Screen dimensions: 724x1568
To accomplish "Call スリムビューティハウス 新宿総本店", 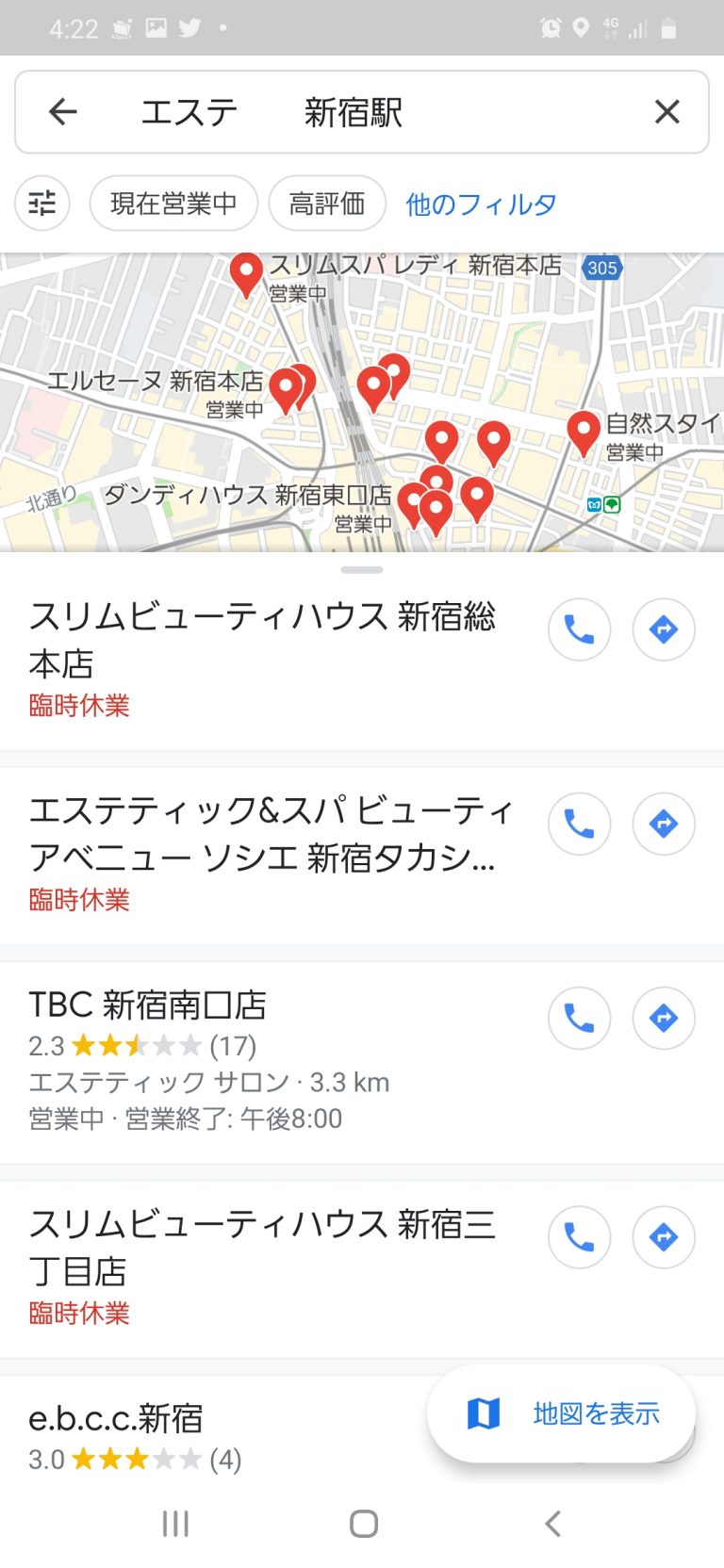I will [x=580, y=629].
